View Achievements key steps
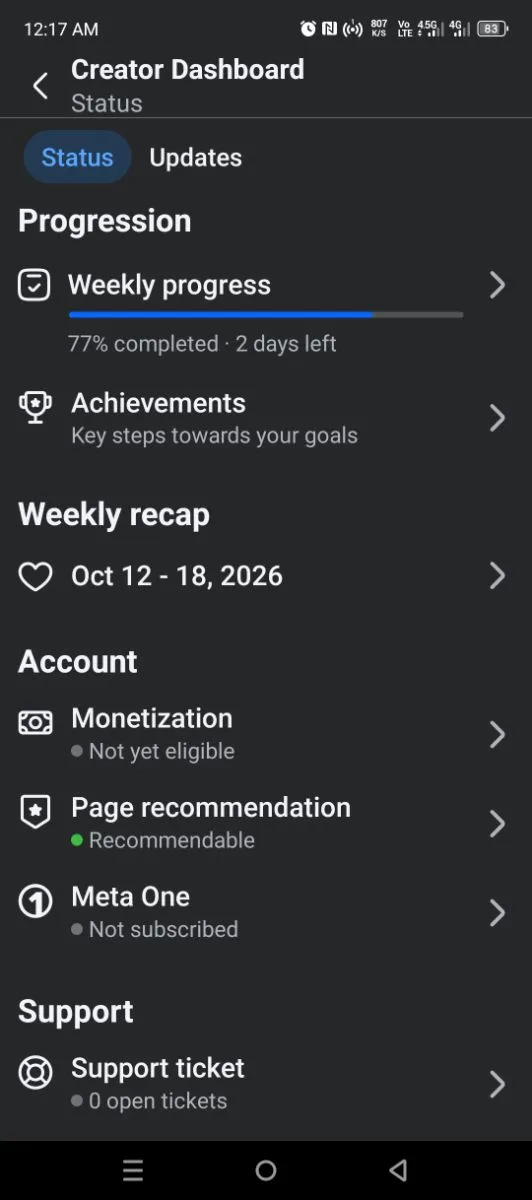532x1200 pixels. point(266,418)
